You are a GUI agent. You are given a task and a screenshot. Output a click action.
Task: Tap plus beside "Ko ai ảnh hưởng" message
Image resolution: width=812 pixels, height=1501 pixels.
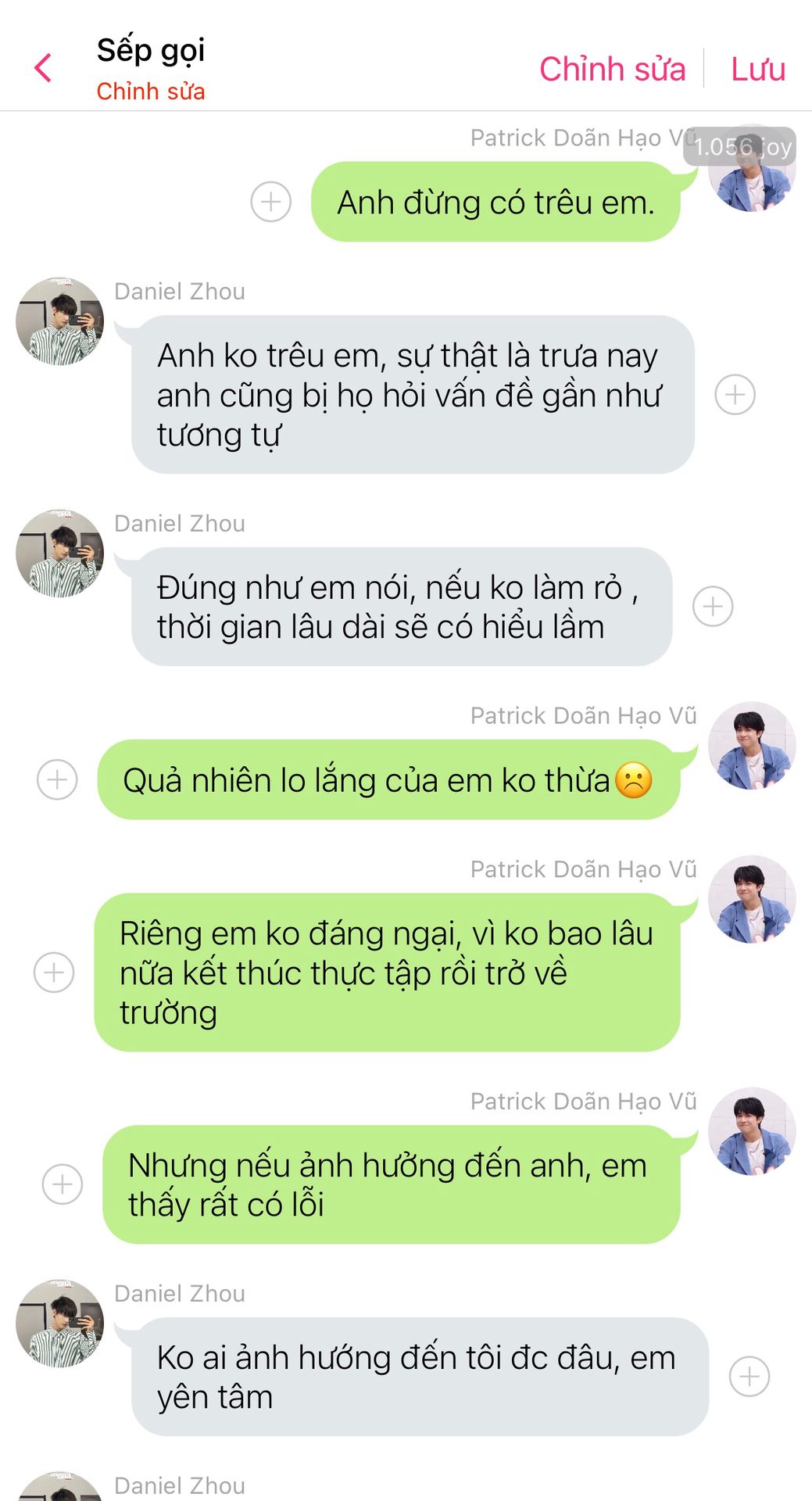coord(749,1377)
